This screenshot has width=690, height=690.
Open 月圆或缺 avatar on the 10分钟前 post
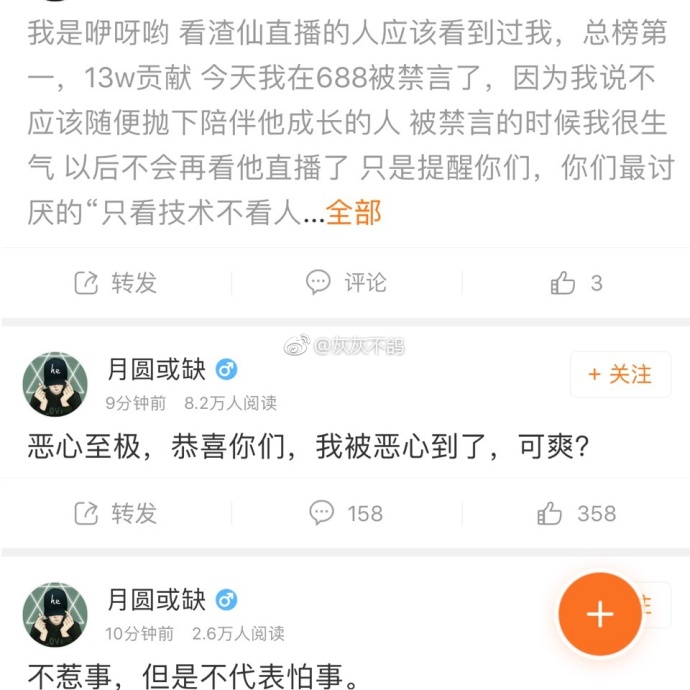click(55, 614)
